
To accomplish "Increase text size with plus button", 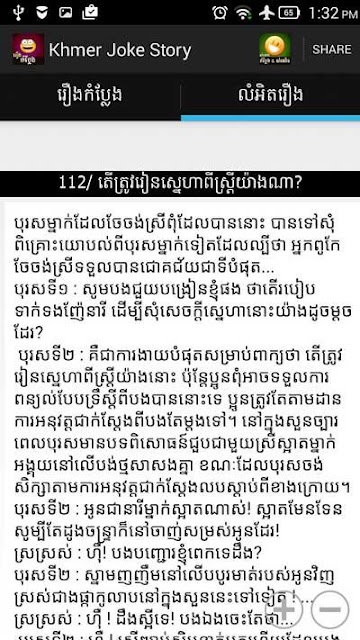I will click(x=283, y=609).
